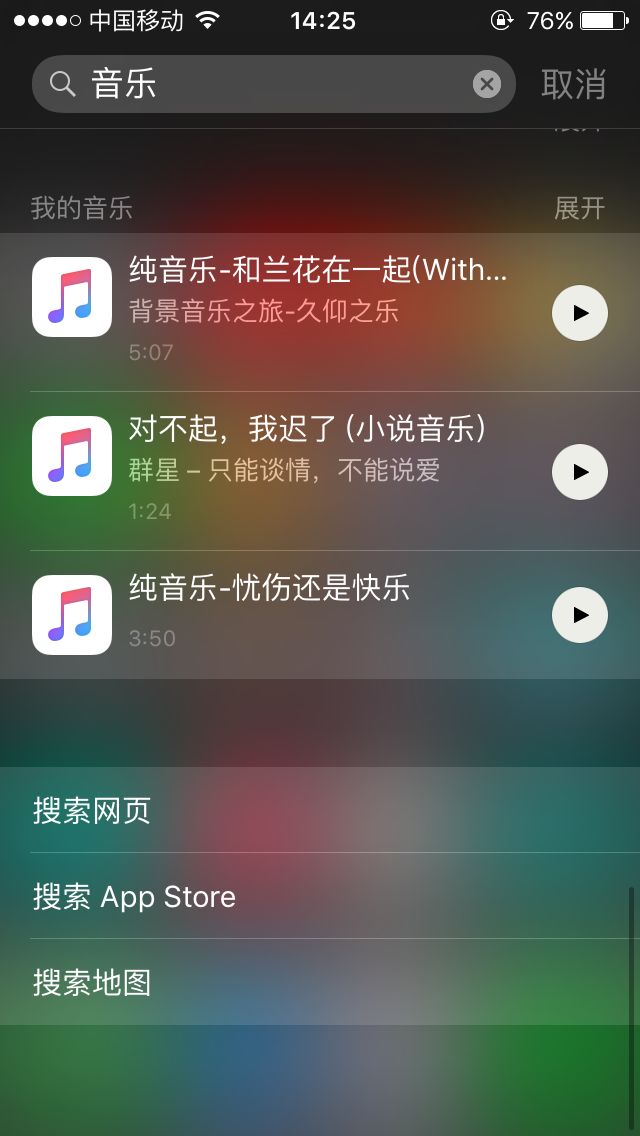Viewport: 640px width, 1136px height.
Task: Play 纯音乐-忧伤还是快乐
Action: pos(580,615)
